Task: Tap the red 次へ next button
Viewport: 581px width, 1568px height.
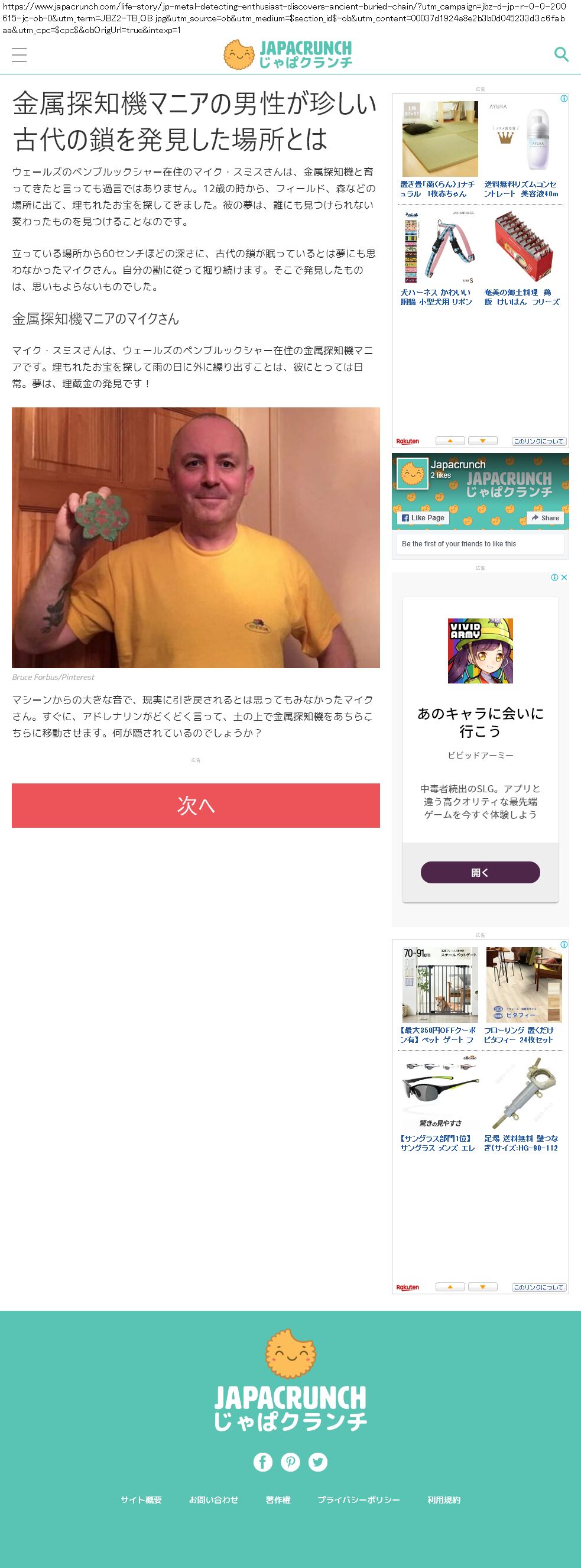Action: 195,805
